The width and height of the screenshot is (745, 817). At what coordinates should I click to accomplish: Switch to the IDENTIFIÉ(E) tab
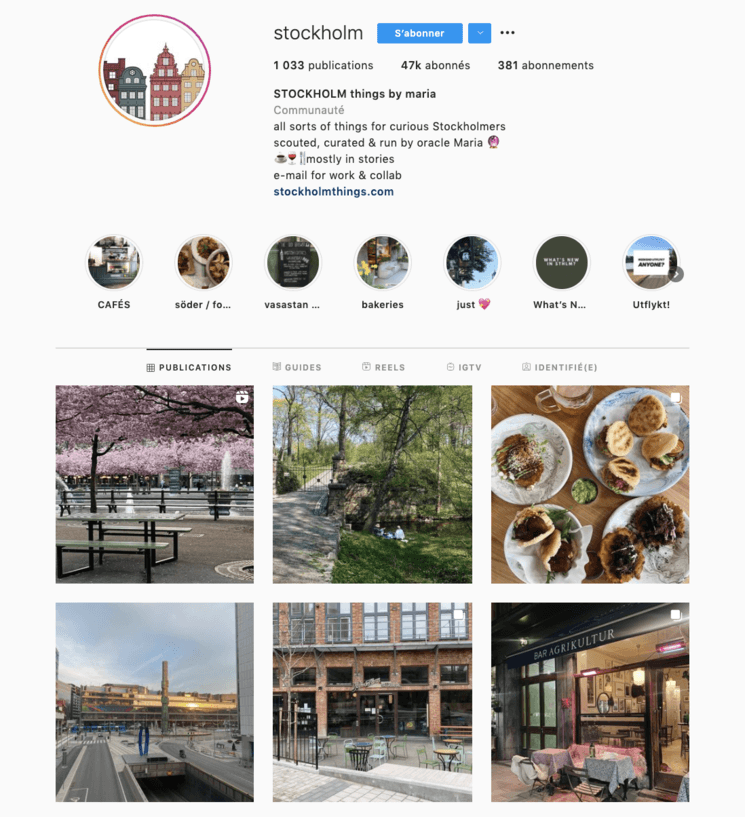click(559, 367)
